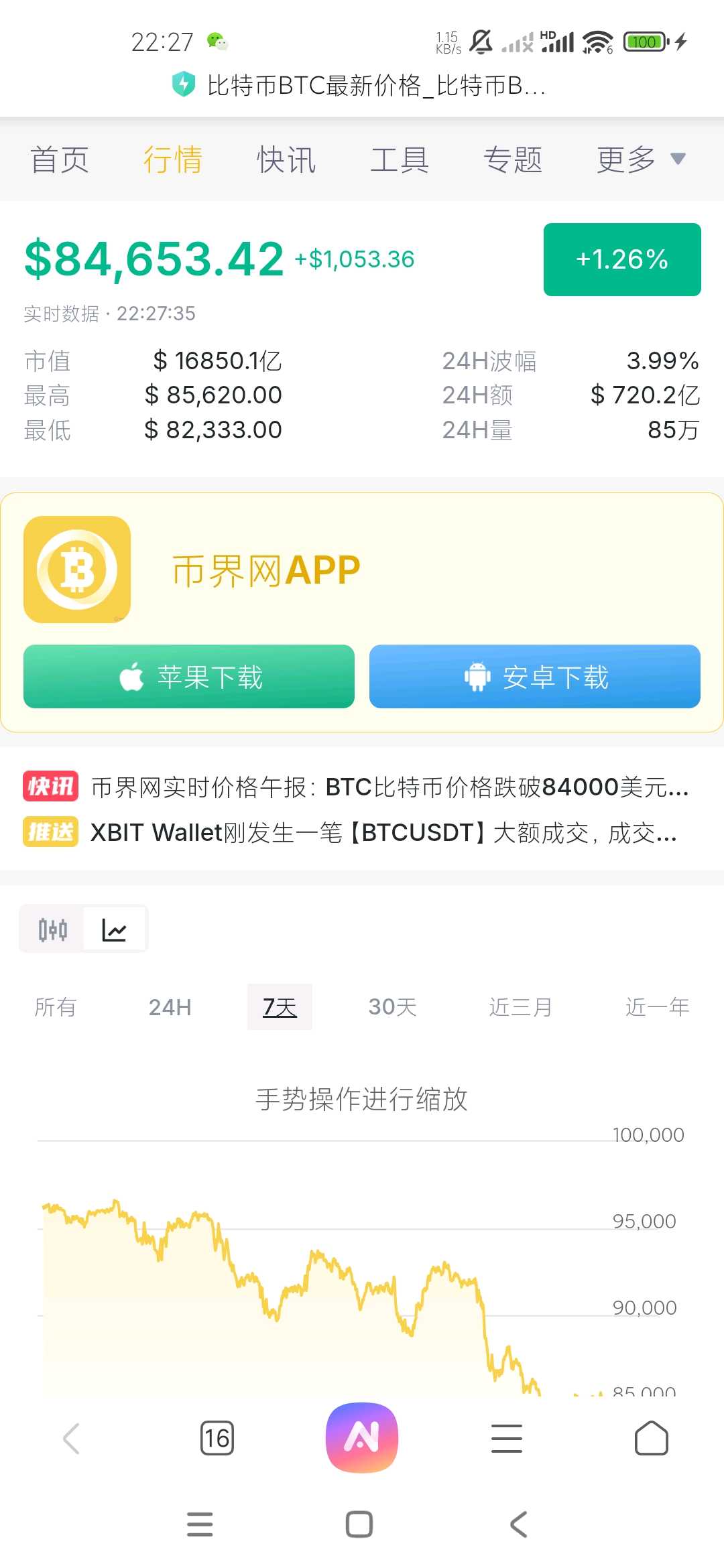Open the 快讯 BTC price noon report
Screen dimensions: 724x1568
[x=389, y=787]
